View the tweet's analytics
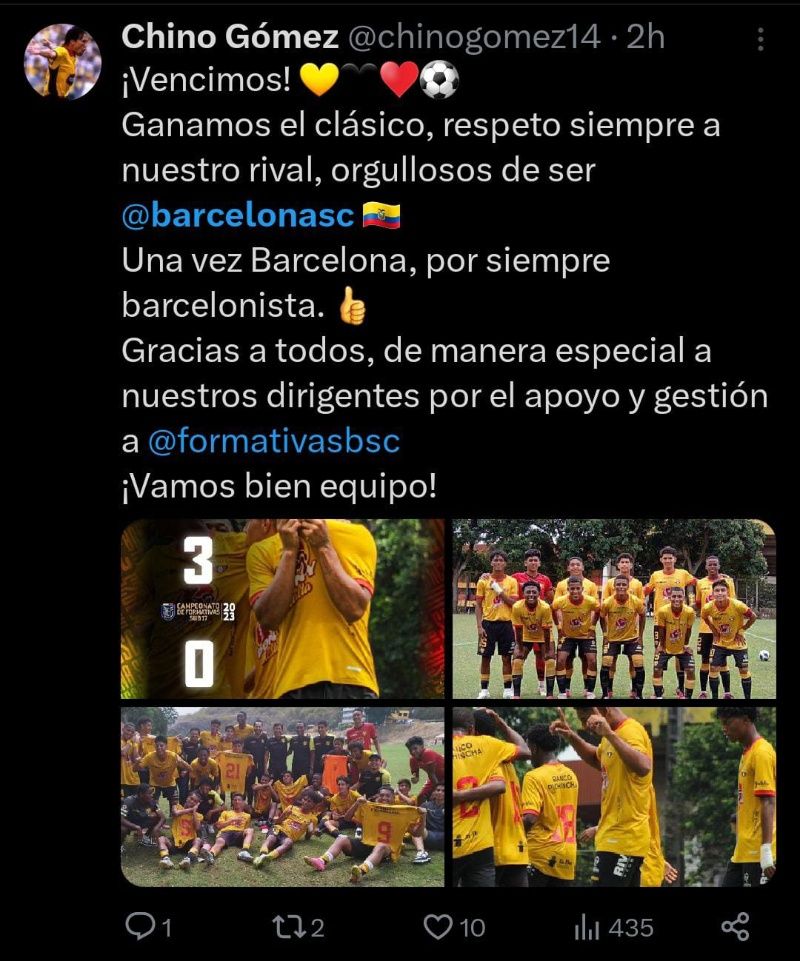This screenshot has width=800, height=961. (x=588, y=927)
